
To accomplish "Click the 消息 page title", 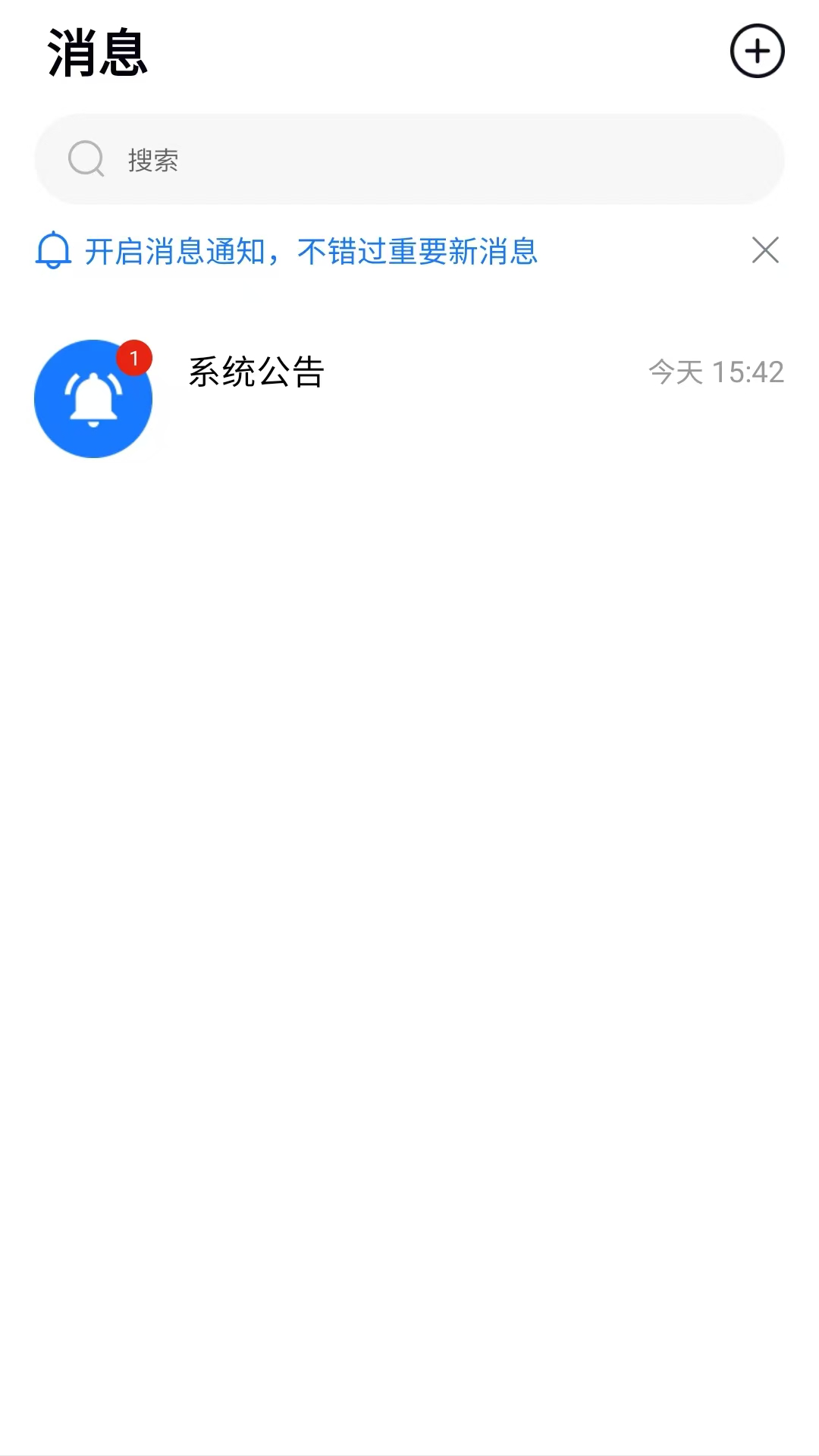I will [x=96, y=53].
